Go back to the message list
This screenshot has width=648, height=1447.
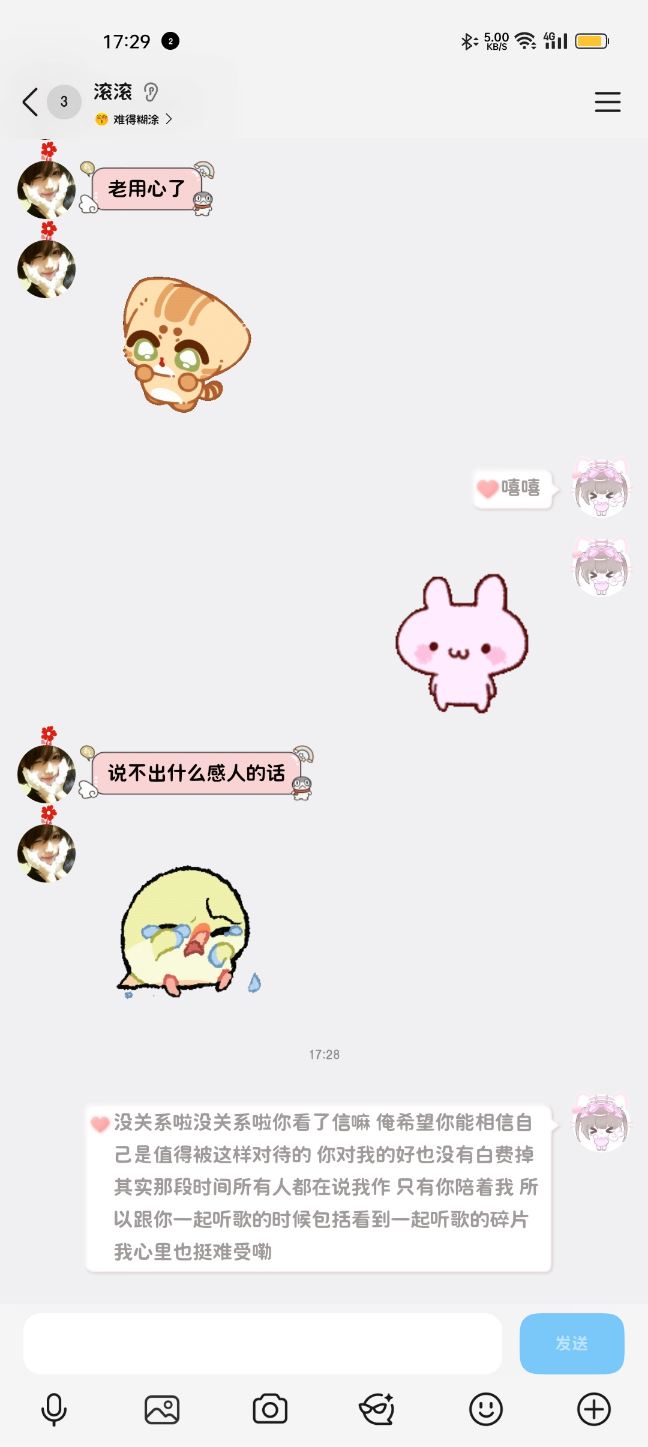[31, 102]
